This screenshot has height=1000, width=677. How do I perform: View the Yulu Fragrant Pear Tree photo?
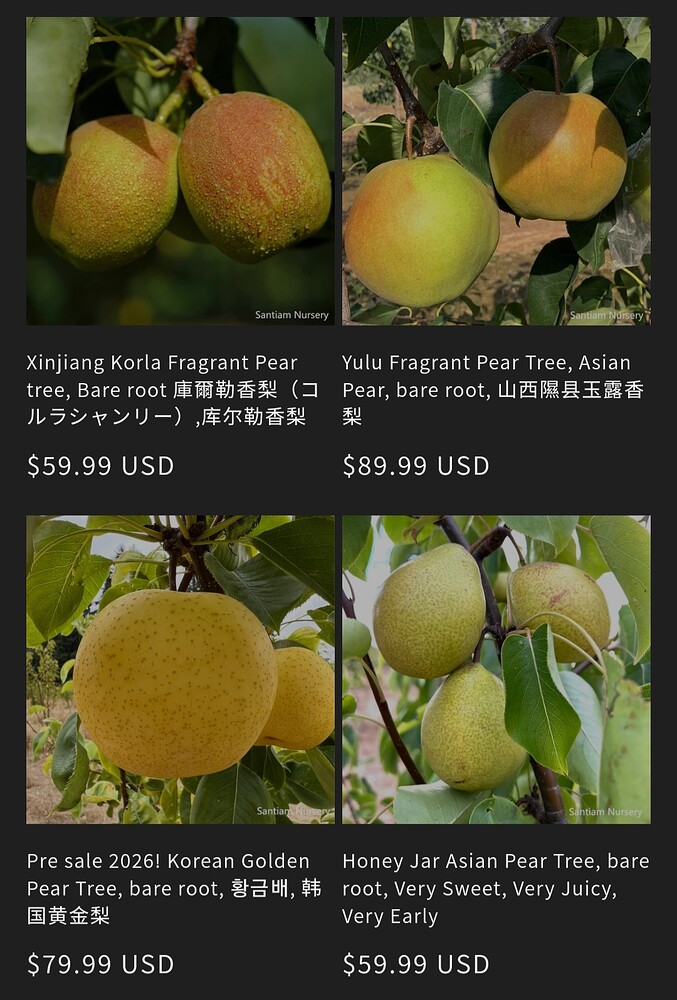tap(496, 170)
